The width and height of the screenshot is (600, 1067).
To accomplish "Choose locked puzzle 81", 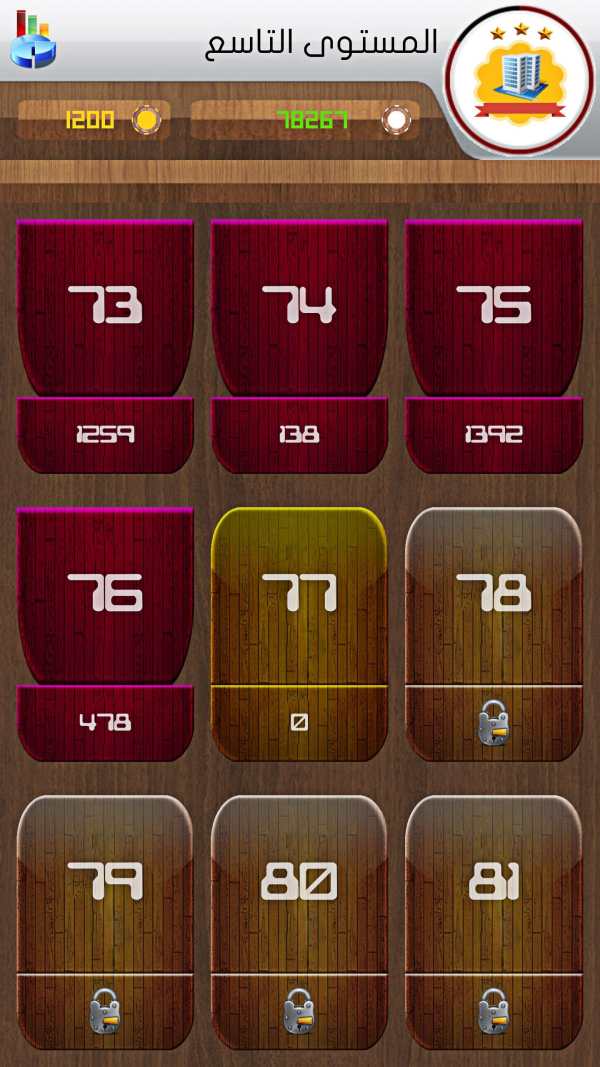I will click(x=494, y=922).
